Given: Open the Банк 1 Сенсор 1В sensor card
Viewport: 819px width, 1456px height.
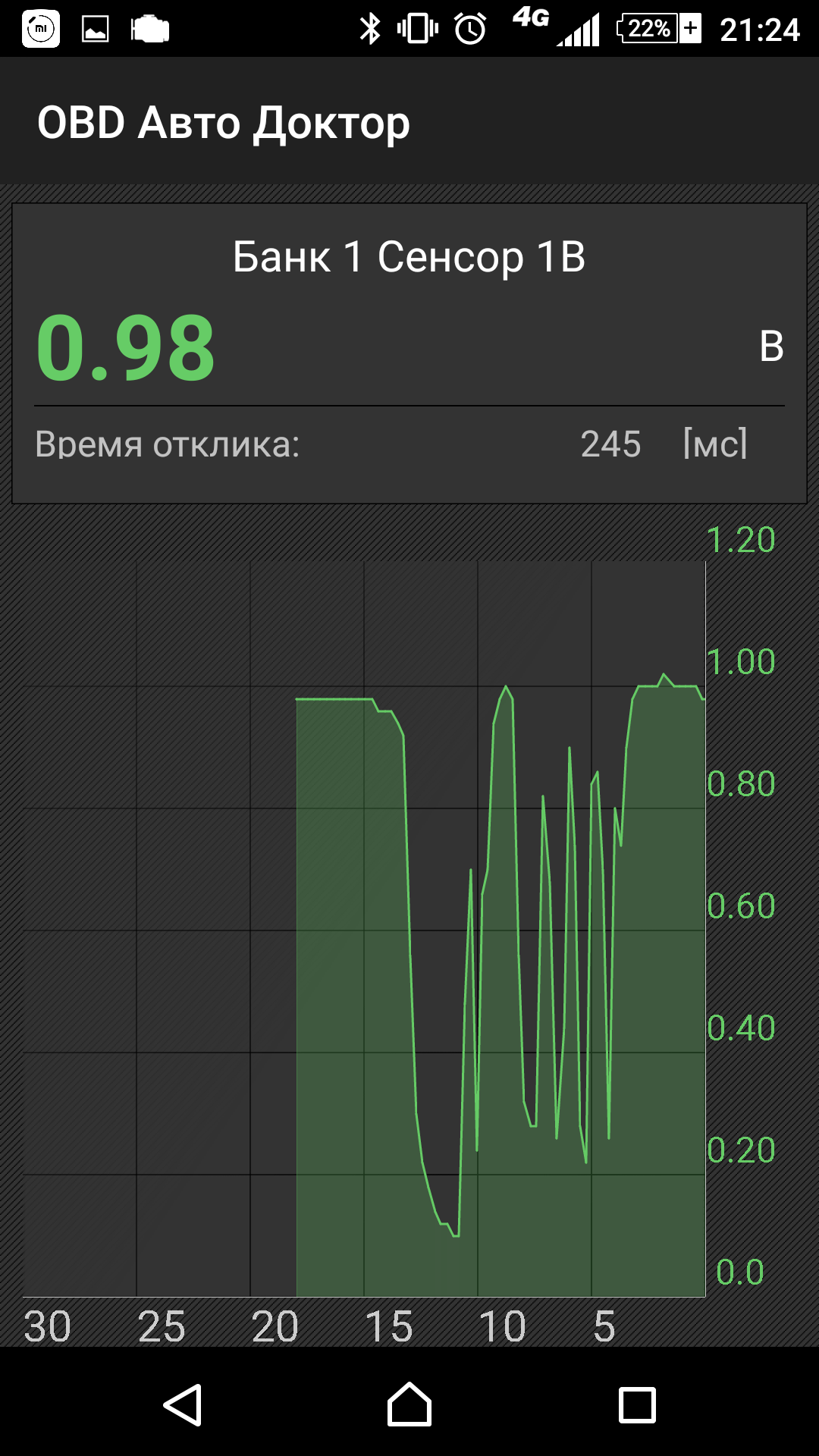Looking at the screenshot, I should (409, 353).
